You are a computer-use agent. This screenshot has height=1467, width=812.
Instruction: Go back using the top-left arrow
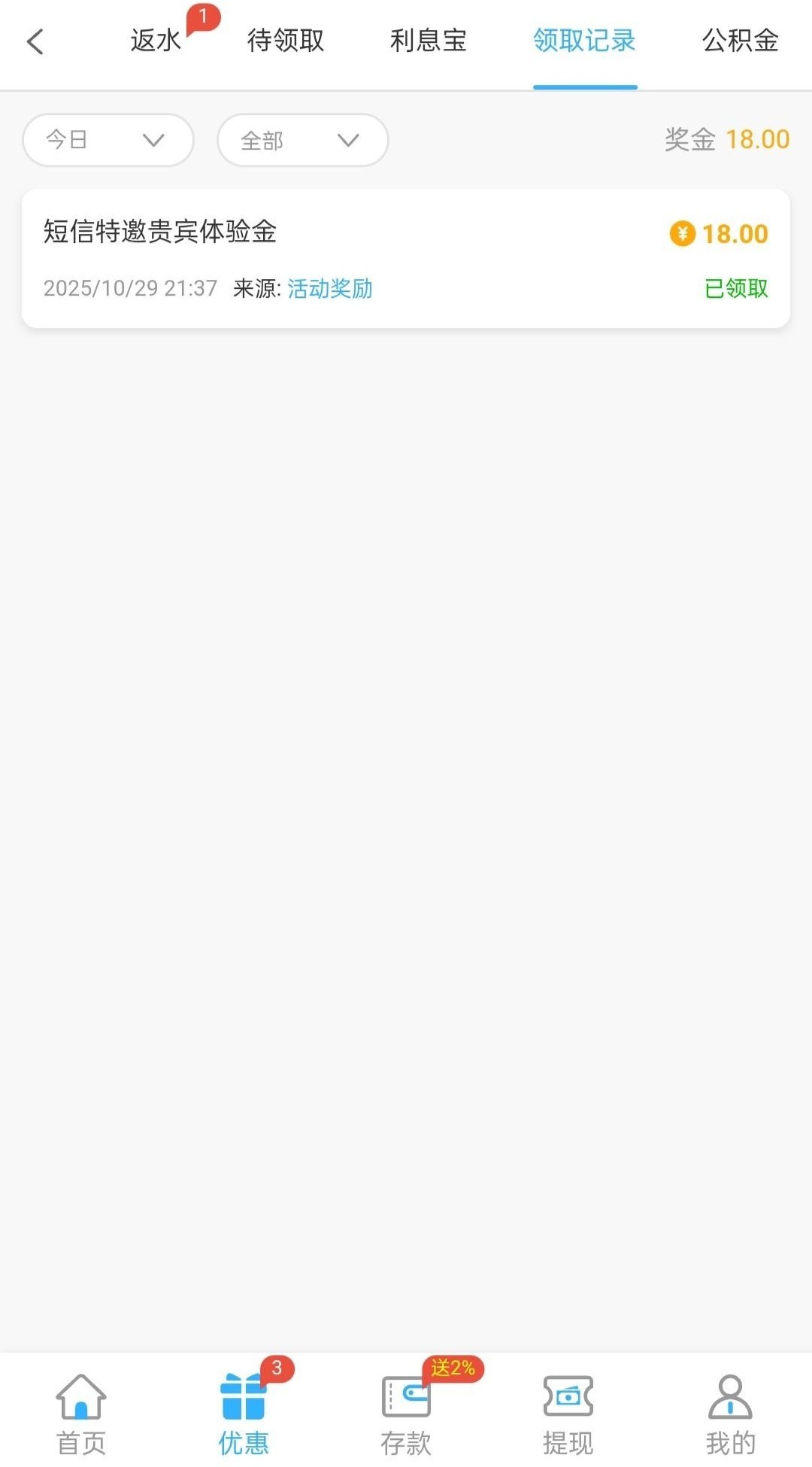[x=35, y=42]
